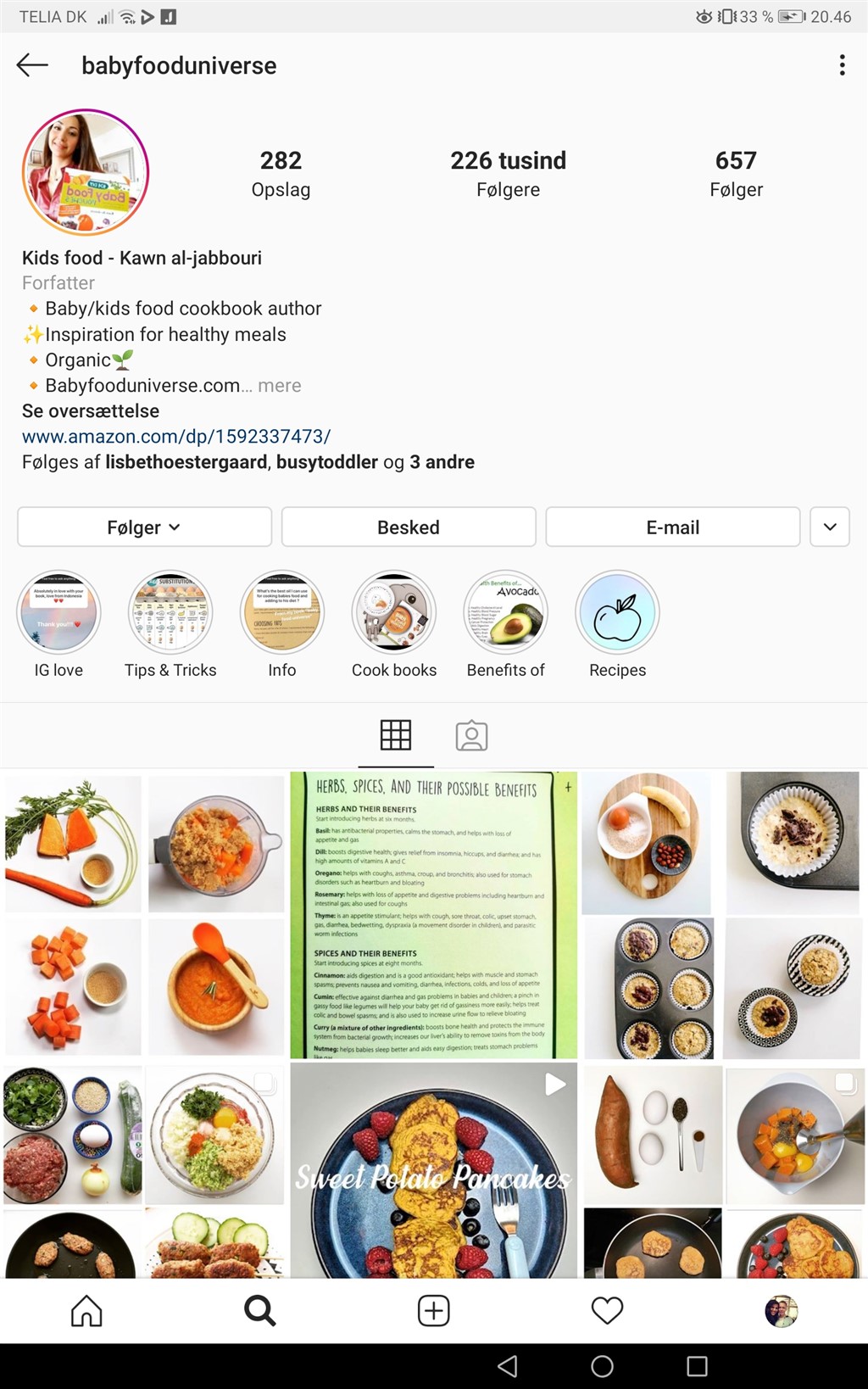Screen dimensions: 868x1389
Task: Open the Herbs, Spices benefits post
Action: pyautogui.click(x=433, y=914)
